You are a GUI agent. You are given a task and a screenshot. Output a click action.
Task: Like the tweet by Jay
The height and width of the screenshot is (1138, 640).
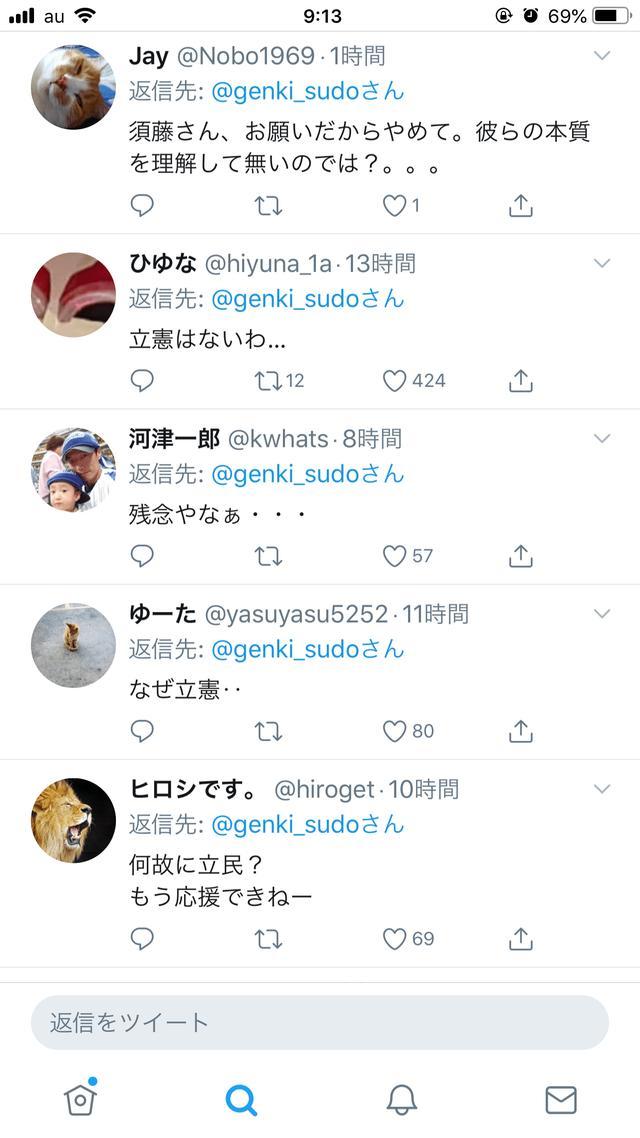click(x=396, y=206)
